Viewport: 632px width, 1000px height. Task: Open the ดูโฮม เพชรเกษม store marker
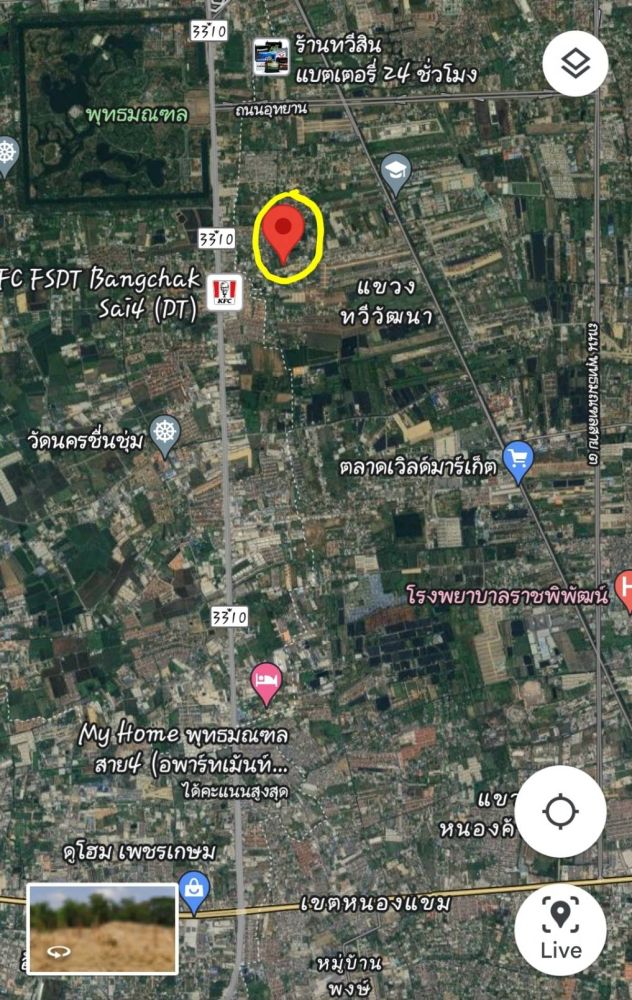tap(193, 887)
